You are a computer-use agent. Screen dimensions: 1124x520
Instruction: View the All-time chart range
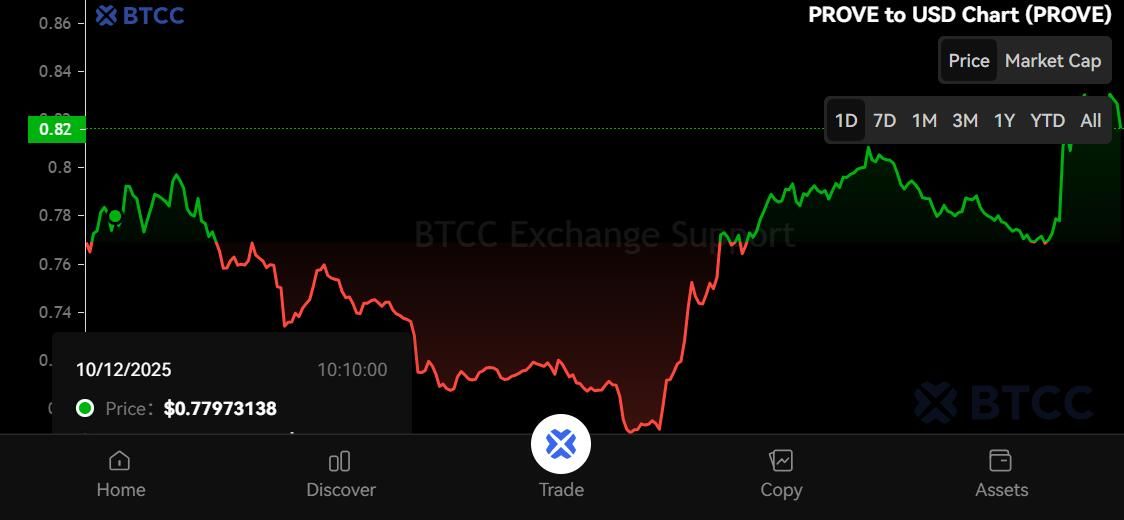[1090, 121]
